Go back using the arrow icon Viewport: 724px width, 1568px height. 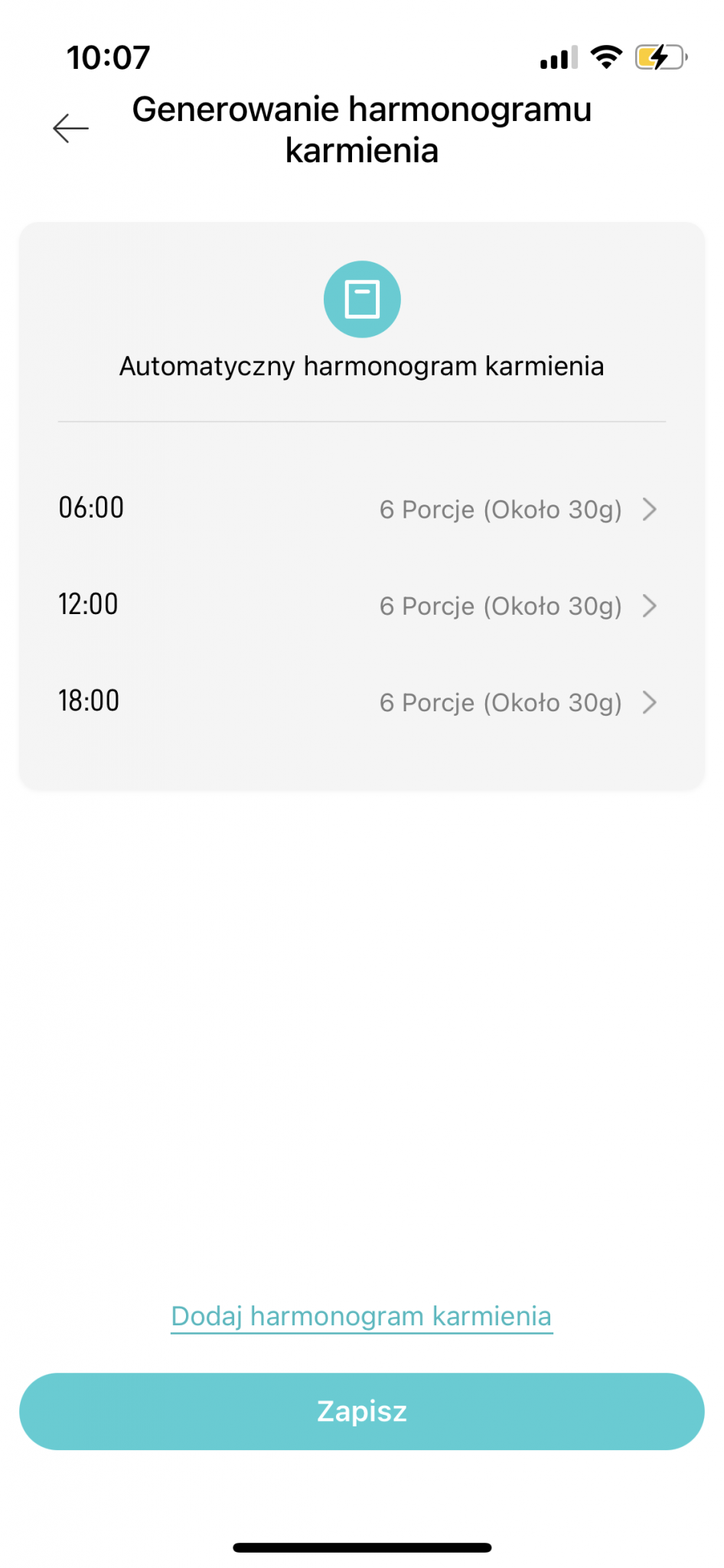click(70, 129)
